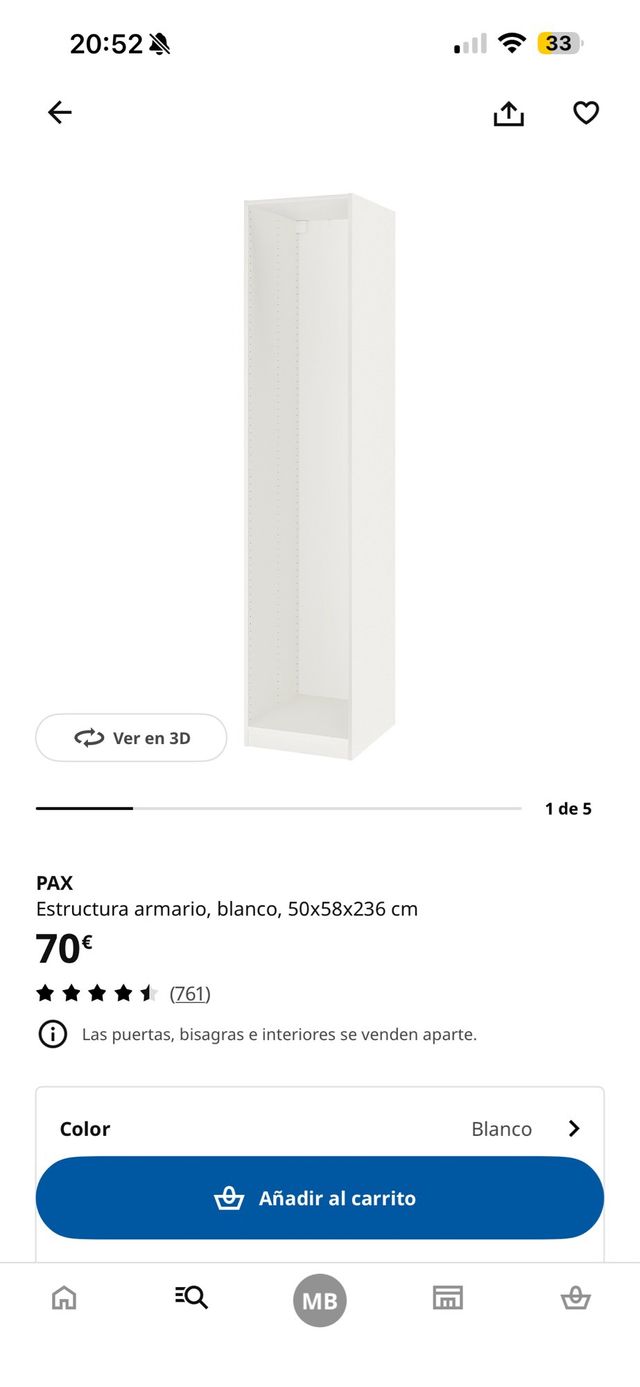Viewport: 640px width, 1387px height.
Task: Switch to the store tab
Action: [447, 1298]
